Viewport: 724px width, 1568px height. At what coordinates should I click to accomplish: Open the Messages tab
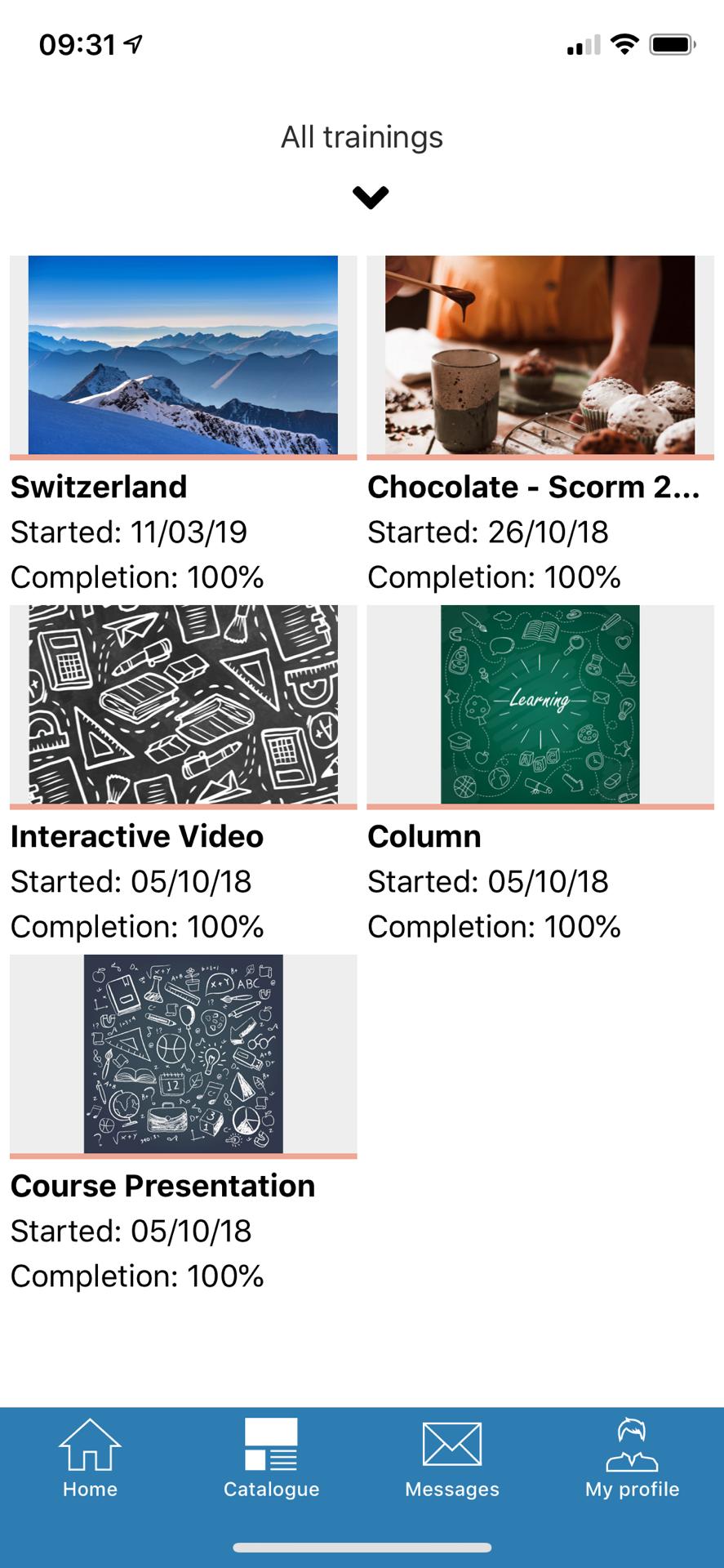(x=451, y=1459)
